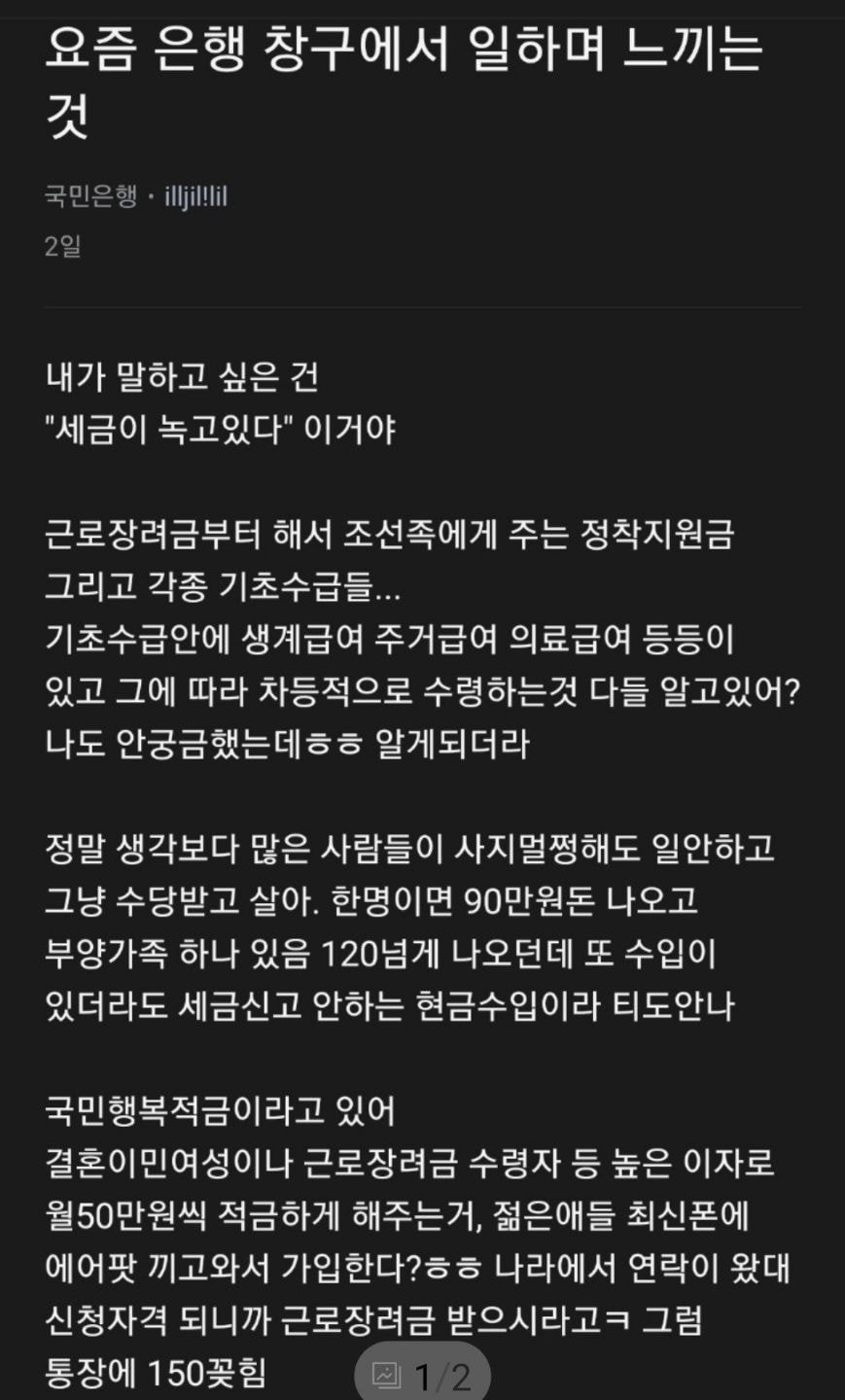Viewport: 845px width, 1400px height.
Task: Tap the 1/2 image counter pill
Action: (422, 1376)
